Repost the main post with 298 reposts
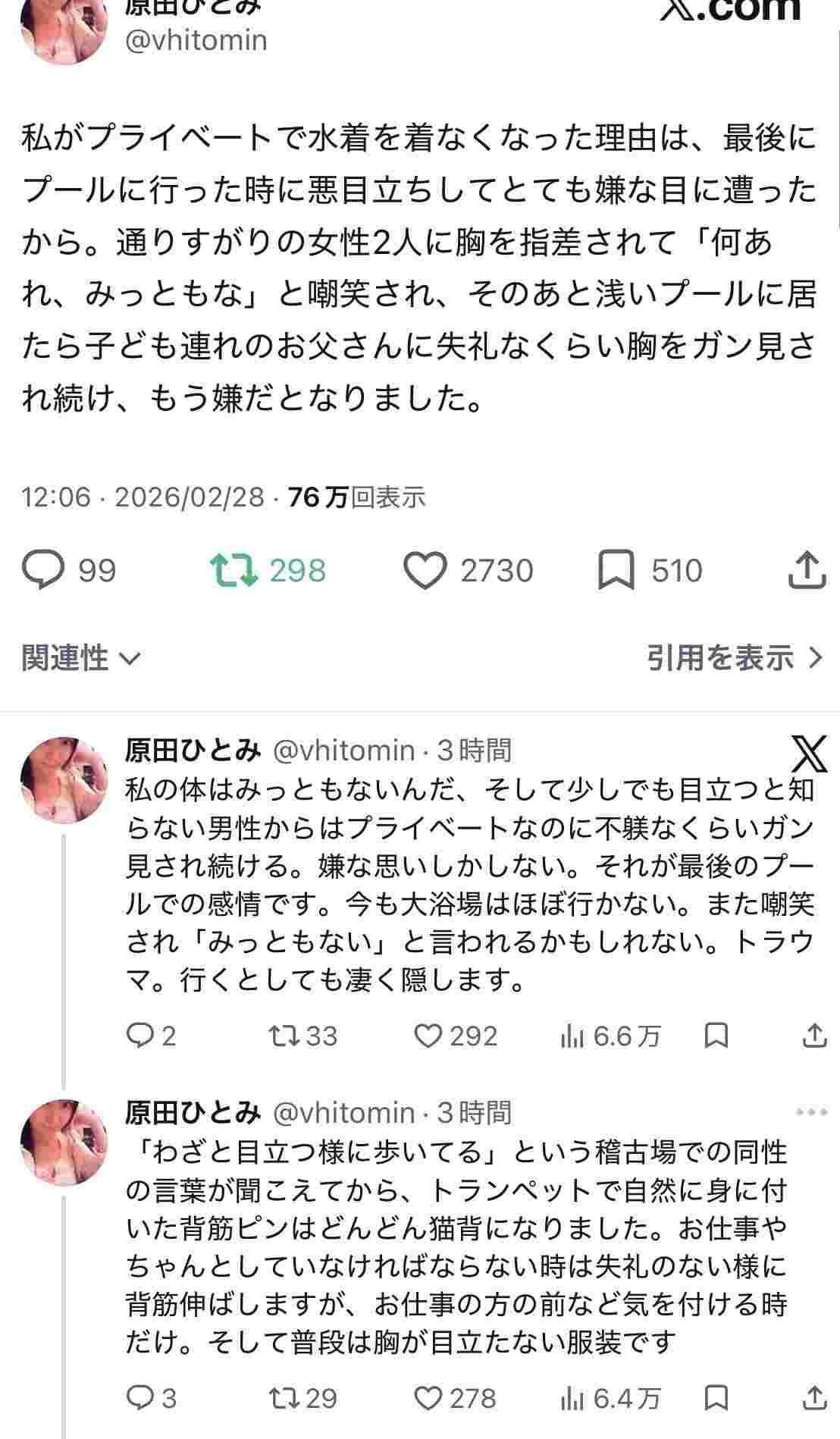This screenshot has height=1439, width=840. pos(234,570)
